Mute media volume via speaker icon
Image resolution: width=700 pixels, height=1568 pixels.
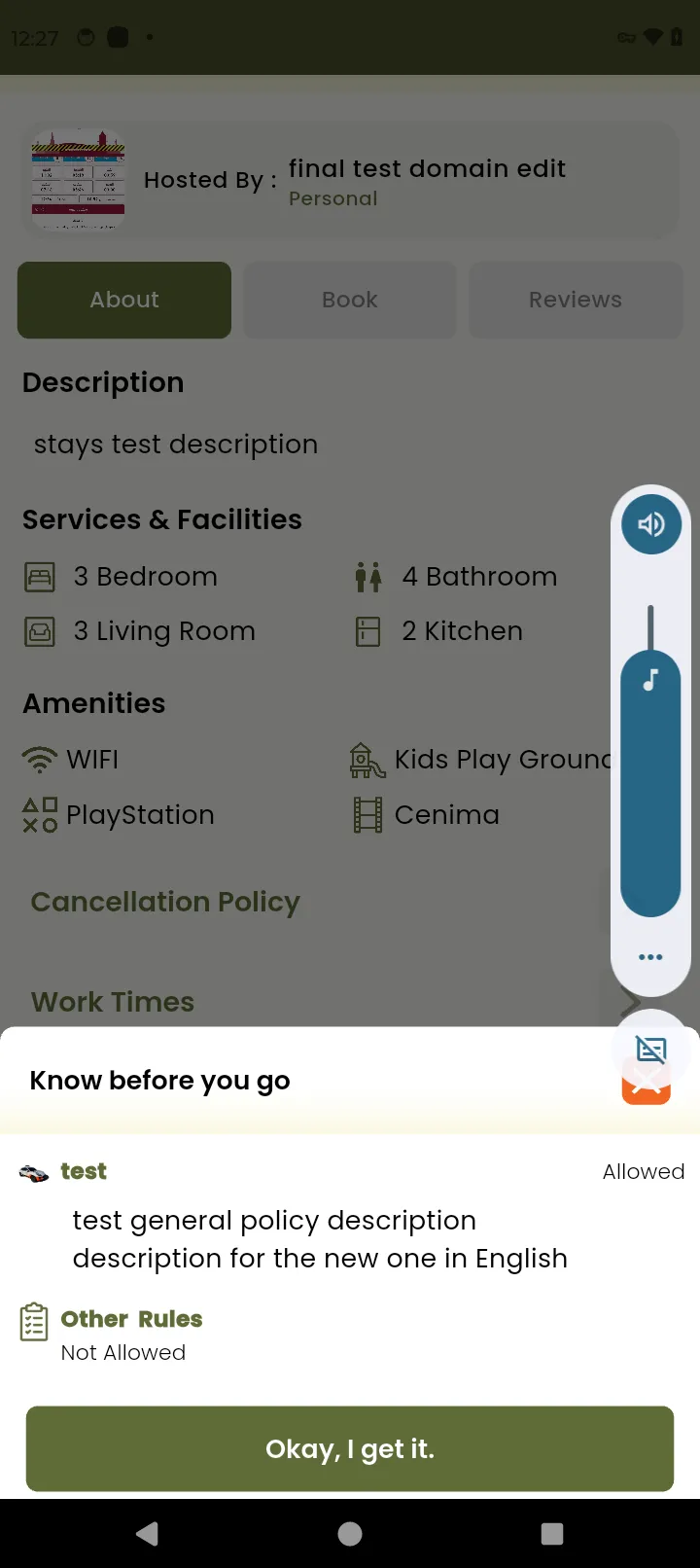pyautogui.click(x=650, y=525)
